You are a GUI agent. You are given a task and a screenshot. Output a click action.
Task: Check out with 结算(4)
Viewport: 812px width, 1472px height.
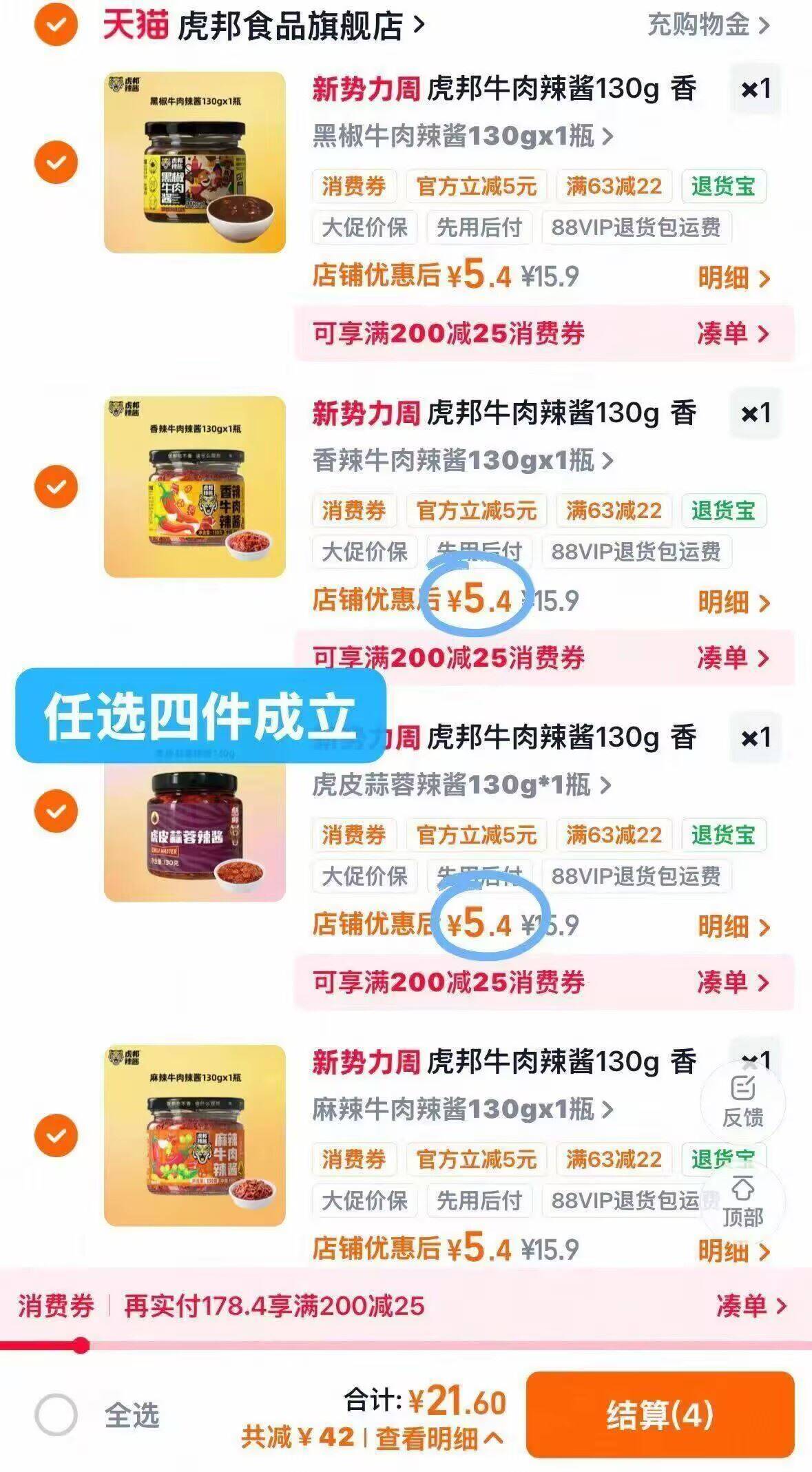(660, 1416)
